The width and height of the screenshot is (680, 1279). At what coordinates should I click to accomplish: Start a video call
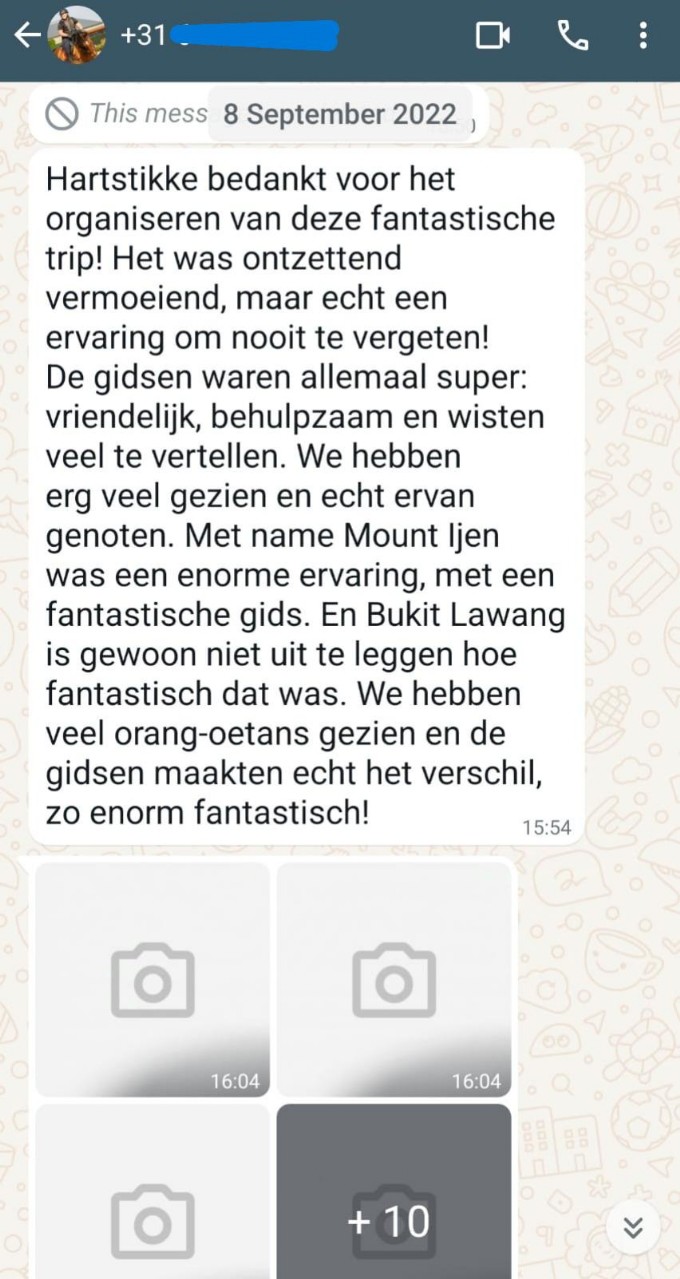(492, 36)
